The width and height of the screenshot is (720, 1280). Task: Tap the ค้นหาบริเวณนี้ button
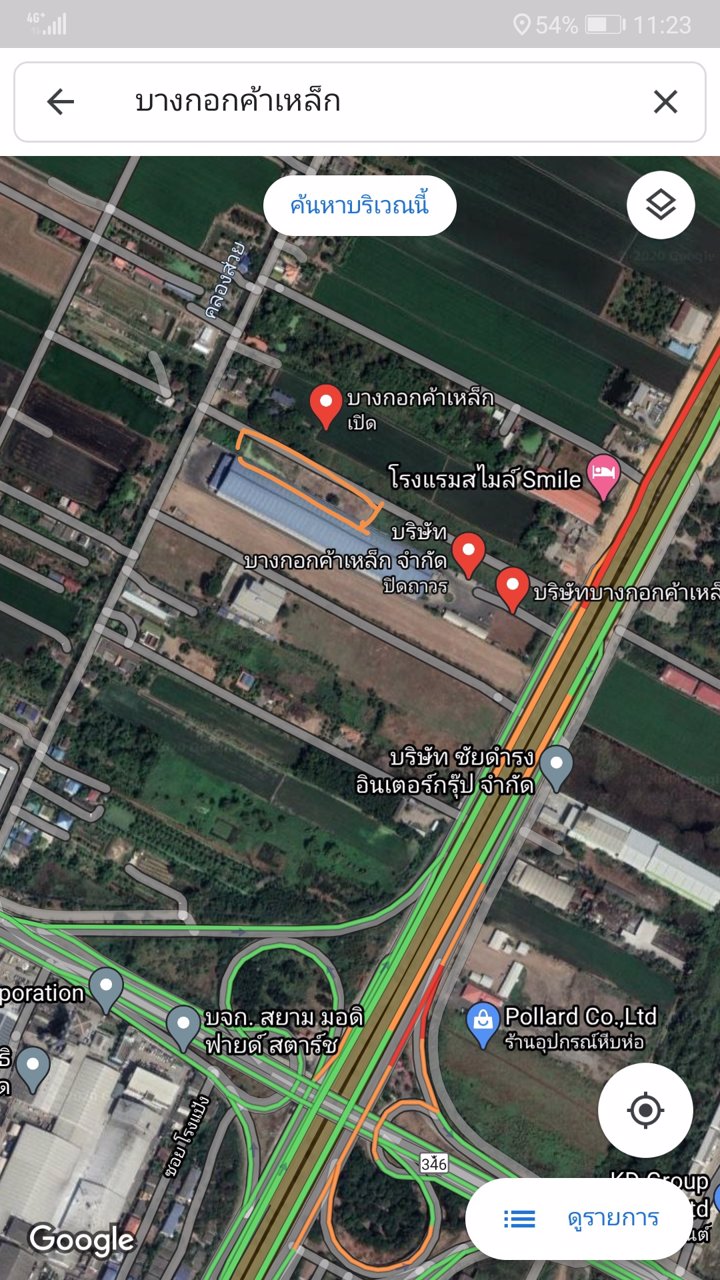(359, 207)
